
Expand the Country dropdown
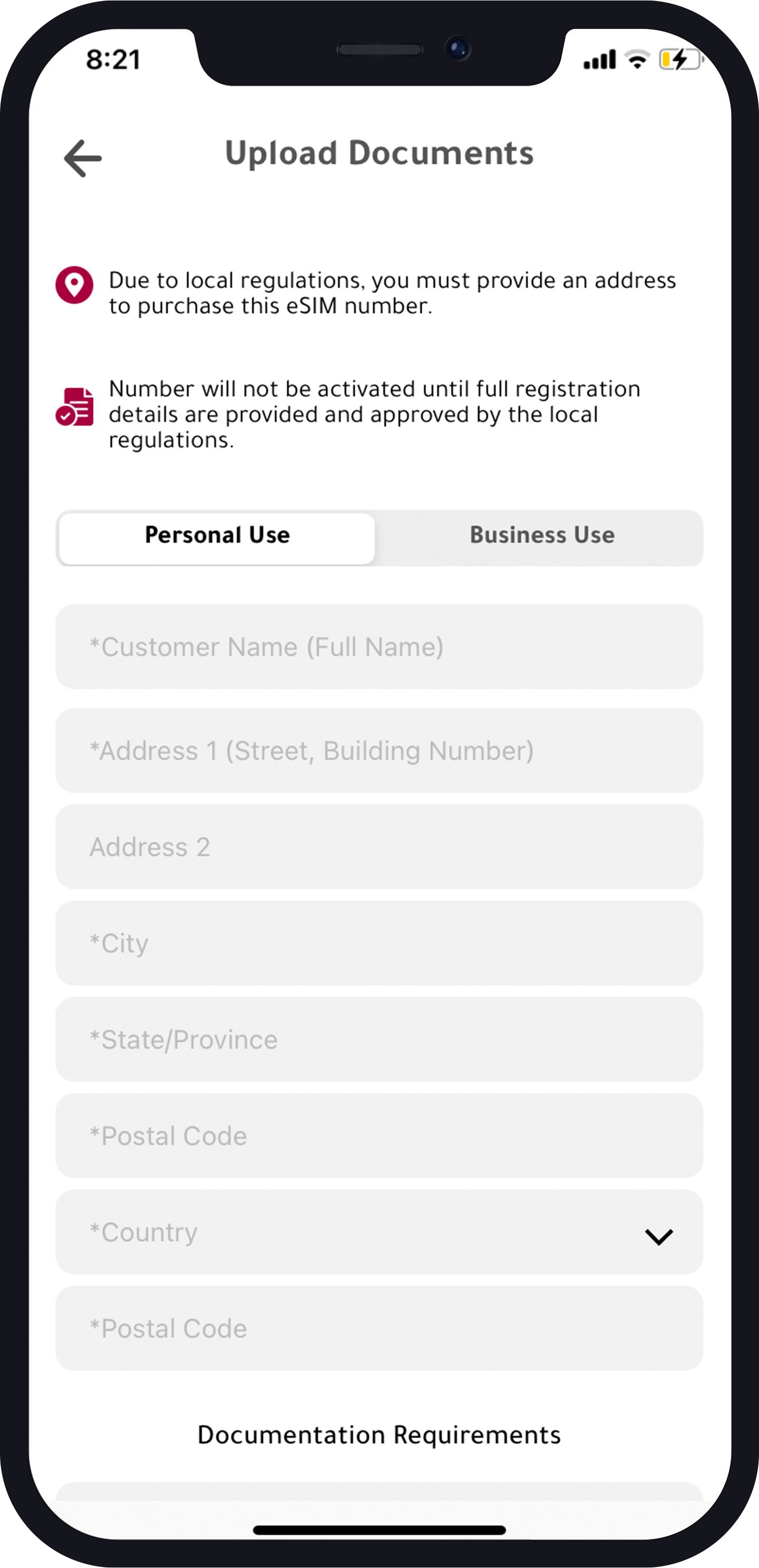[379, 1232]
